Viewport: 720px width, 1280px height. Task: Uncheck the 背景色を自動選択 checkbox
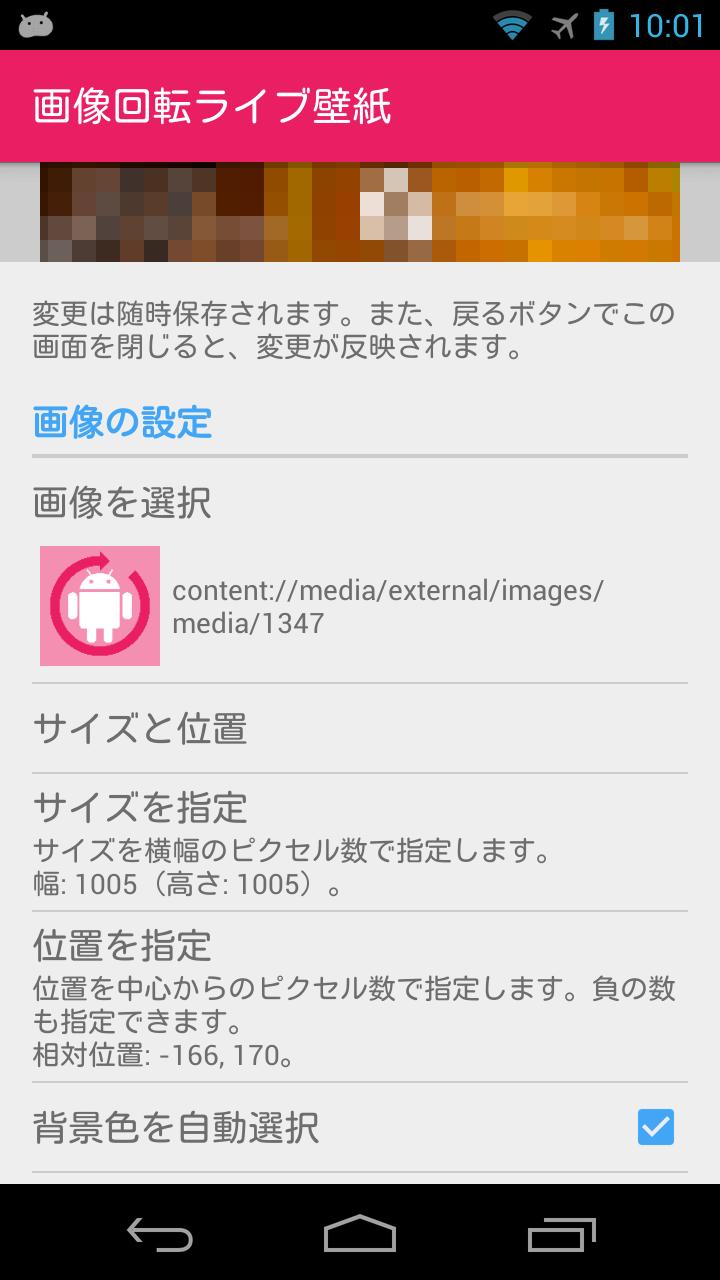(x=656, y=1127)
